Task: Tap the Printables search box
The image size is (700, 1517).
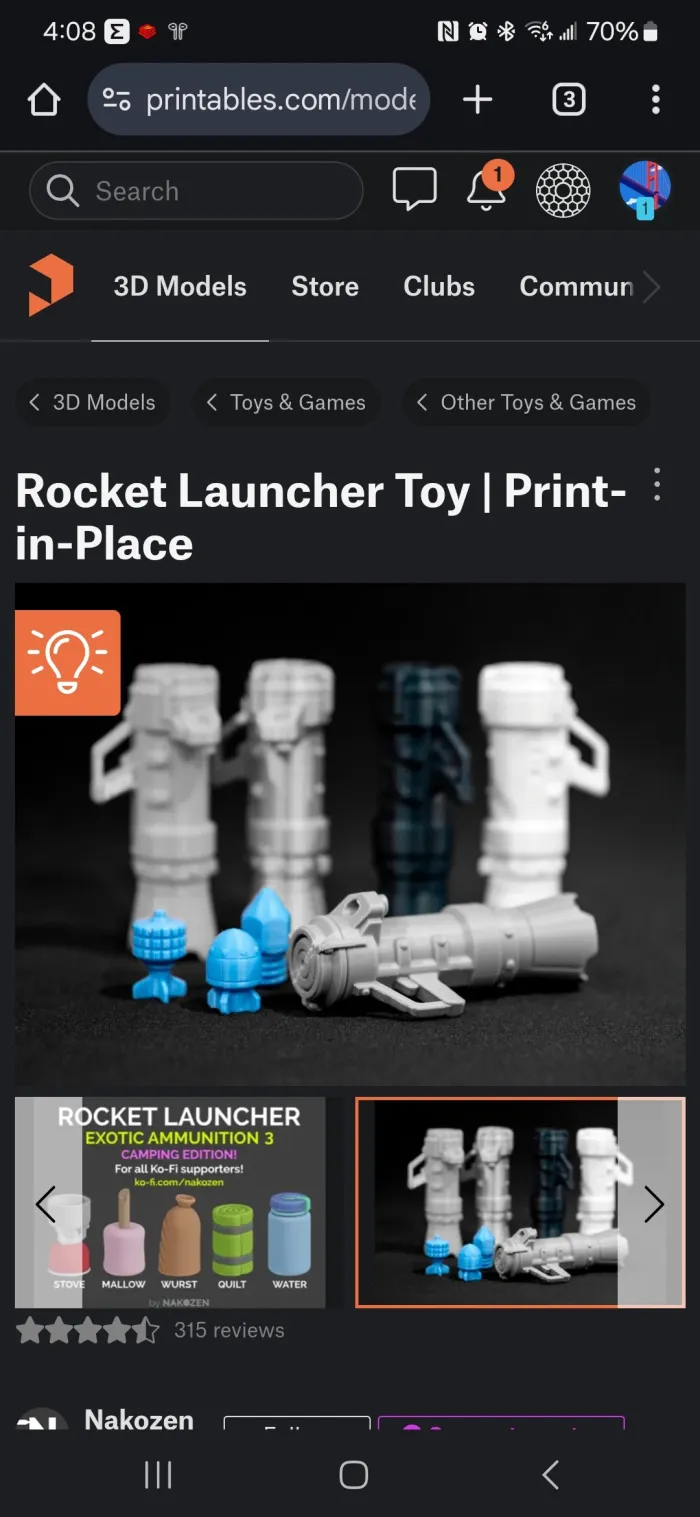Action: tap(196, 190)
